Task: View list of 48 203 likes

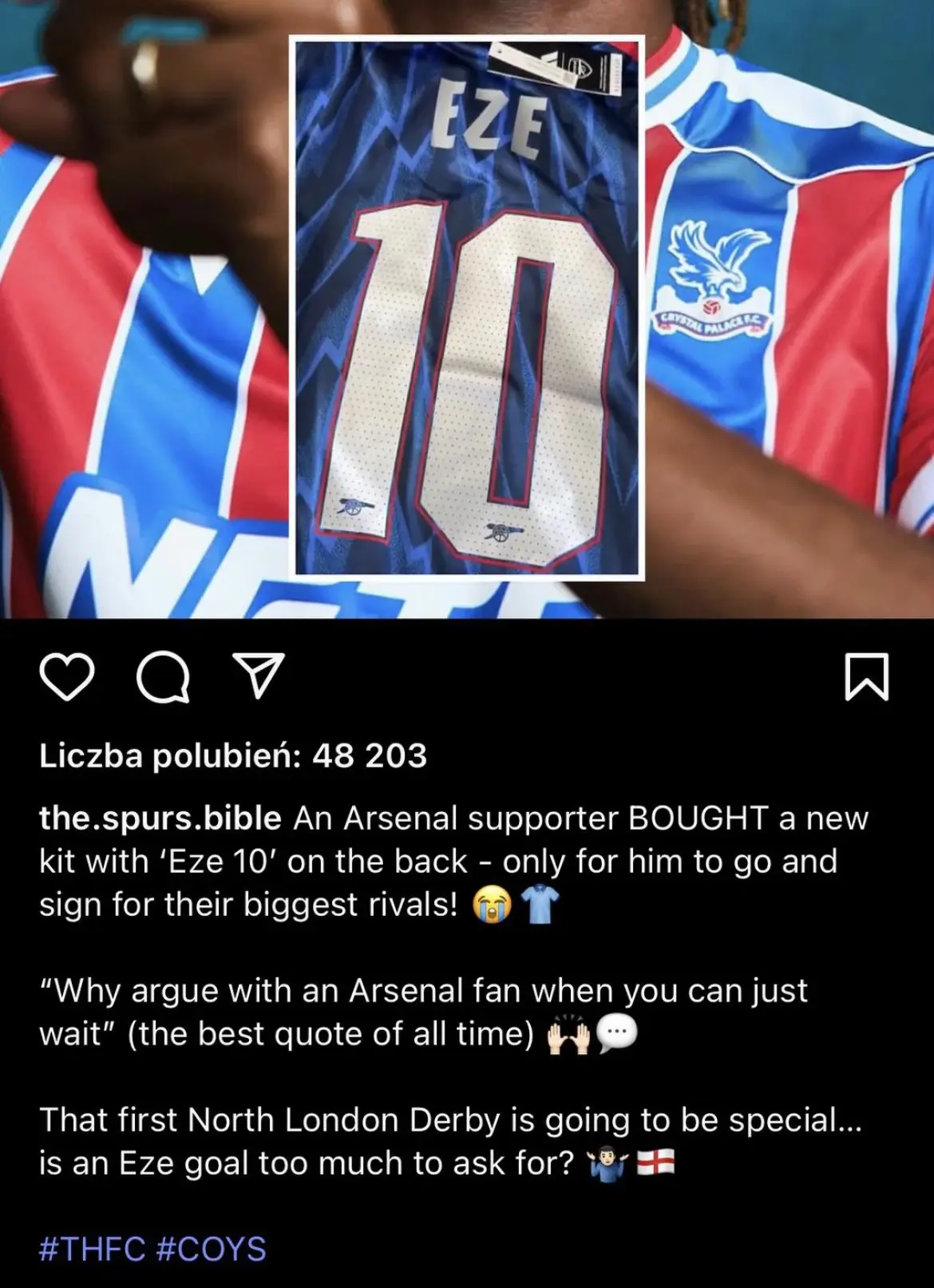Action: (x=233, y=755)
